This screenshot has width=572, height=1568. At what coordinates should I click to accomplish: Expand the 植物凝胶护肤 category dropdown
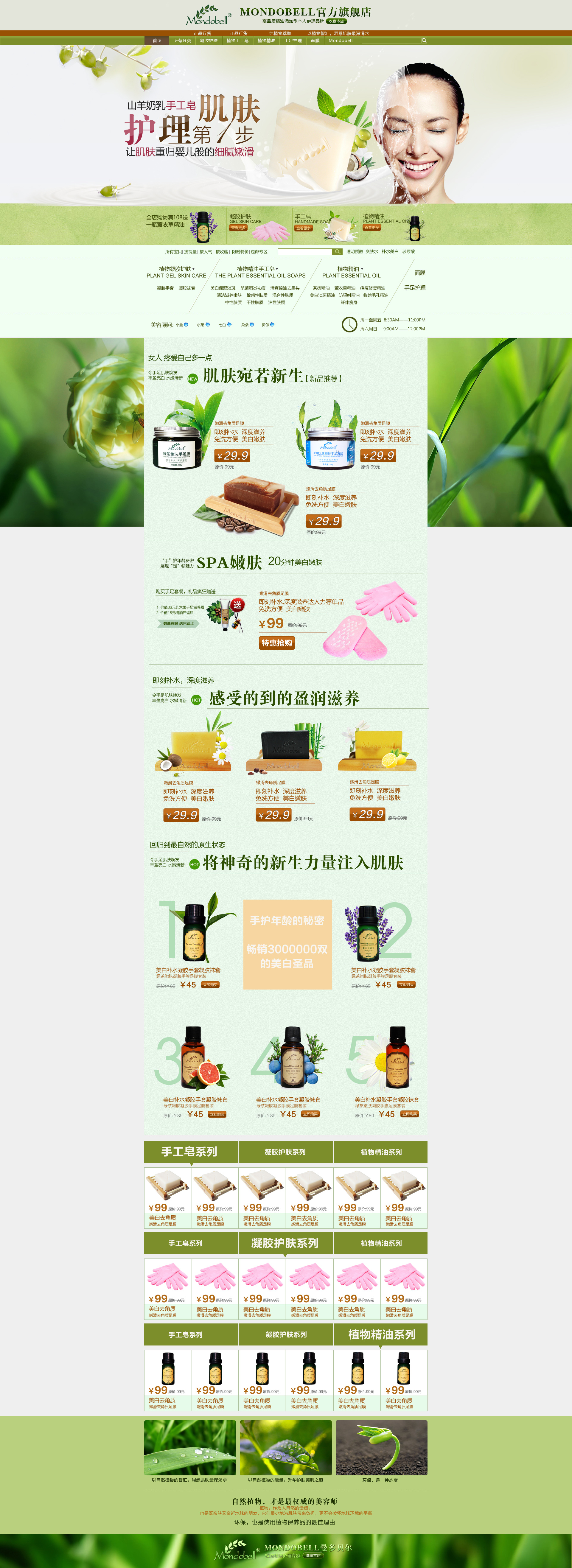pos(176,268)
